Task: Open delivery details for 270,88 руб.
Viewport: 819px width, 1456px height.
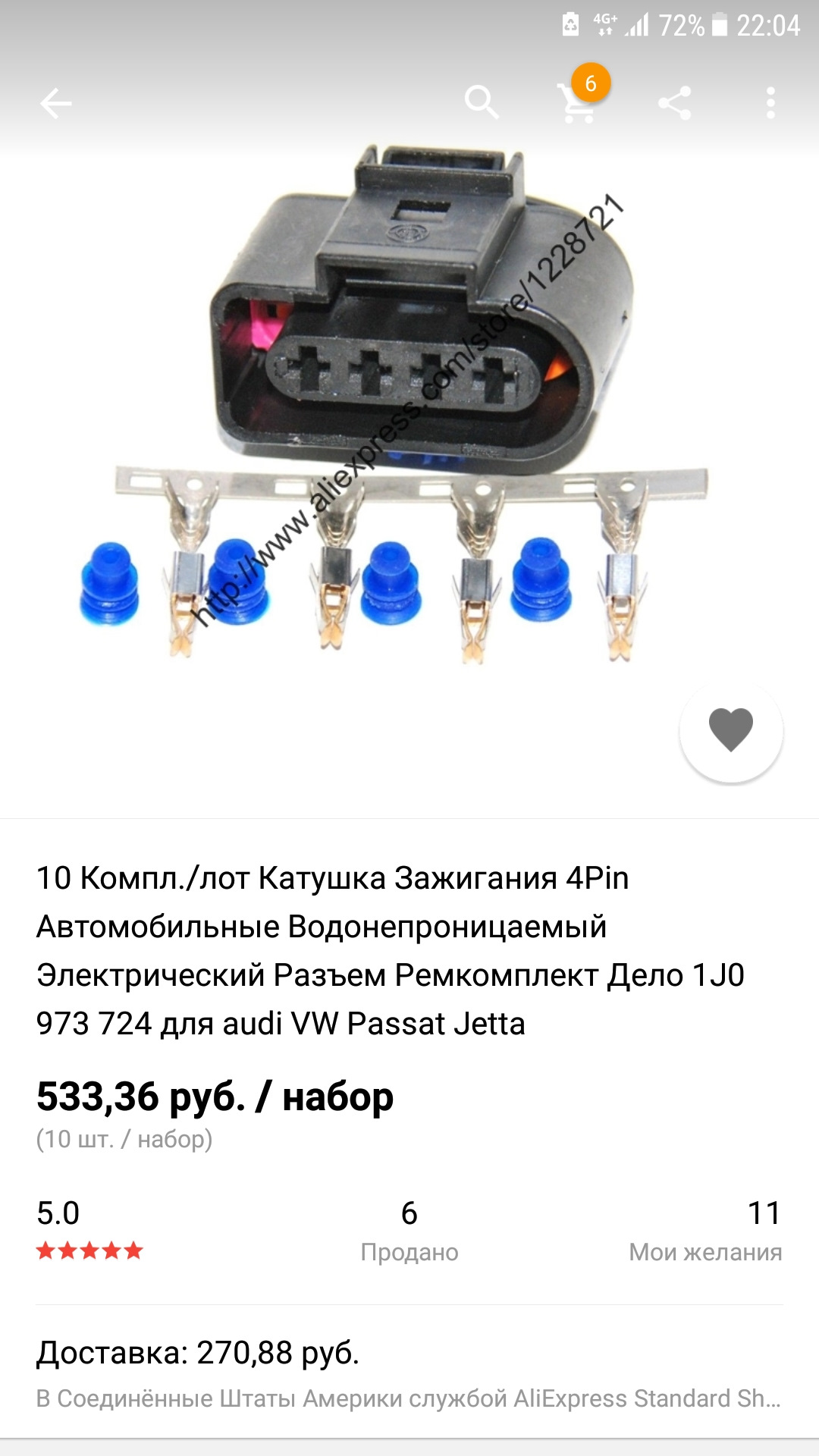Action: pyautogui.click(x=409, y=1371)
